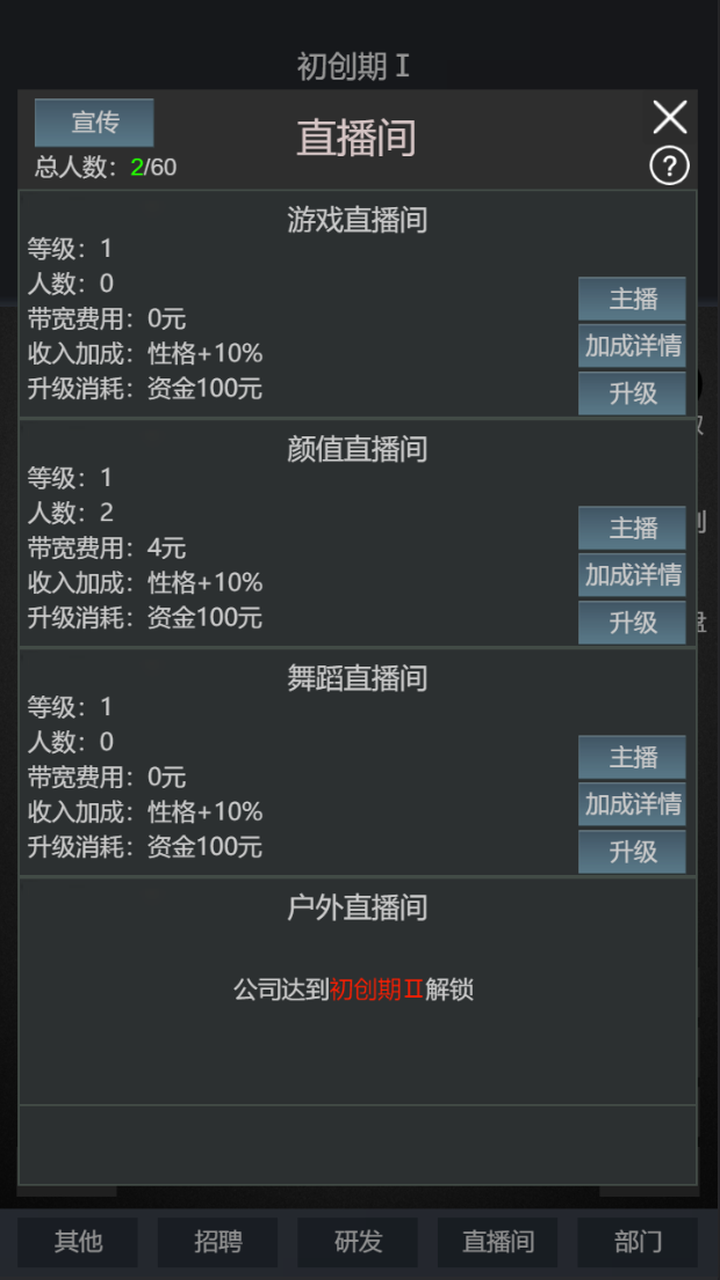This screenshot has height=1280, width=720.
Task: Tap the 宣传 button
Action: [x=94, y=123]
